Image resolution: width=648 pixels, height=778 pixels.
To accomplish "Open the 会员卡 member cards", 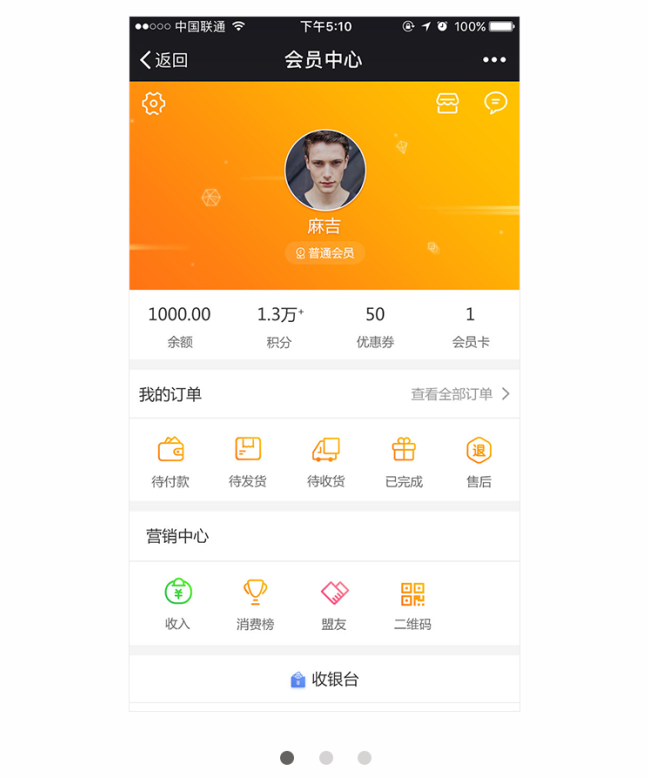I will coord(470,326).
